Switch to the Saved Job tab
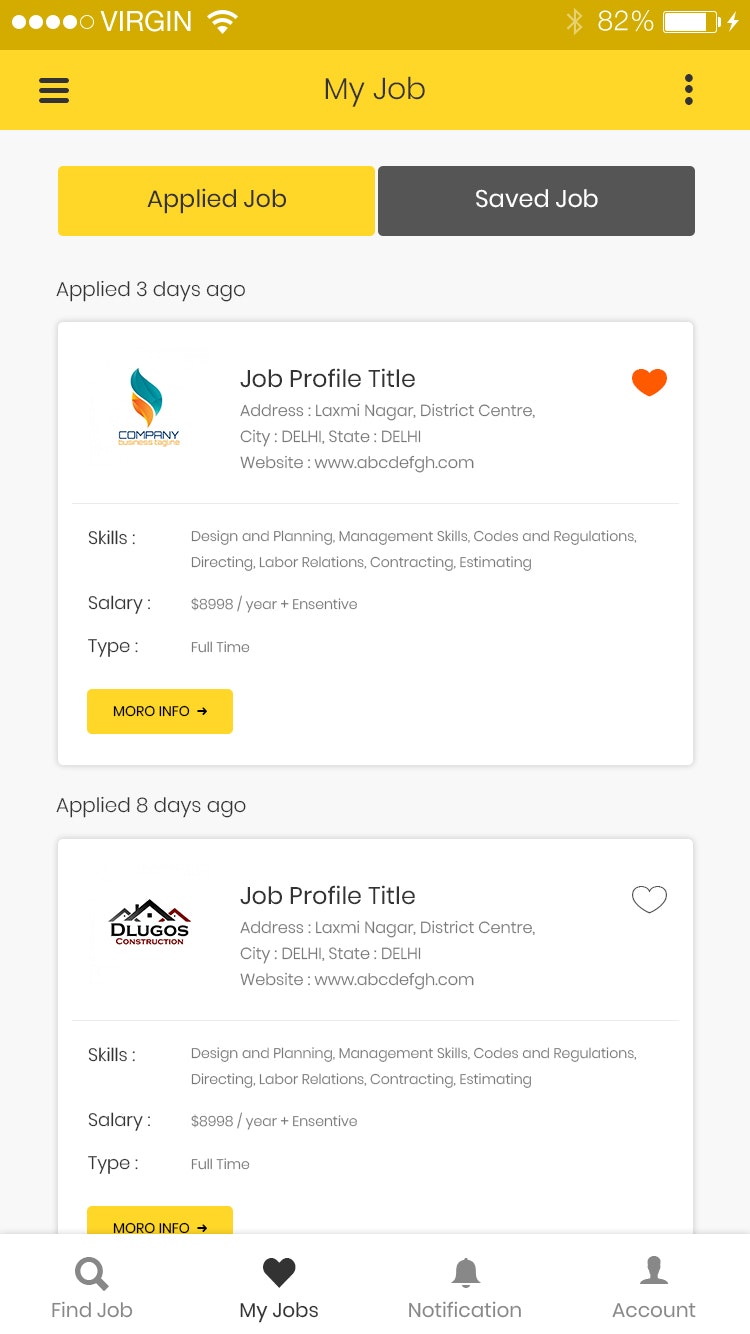Image resolution: width=750 pixels, height=1334 pixels. 536,200
